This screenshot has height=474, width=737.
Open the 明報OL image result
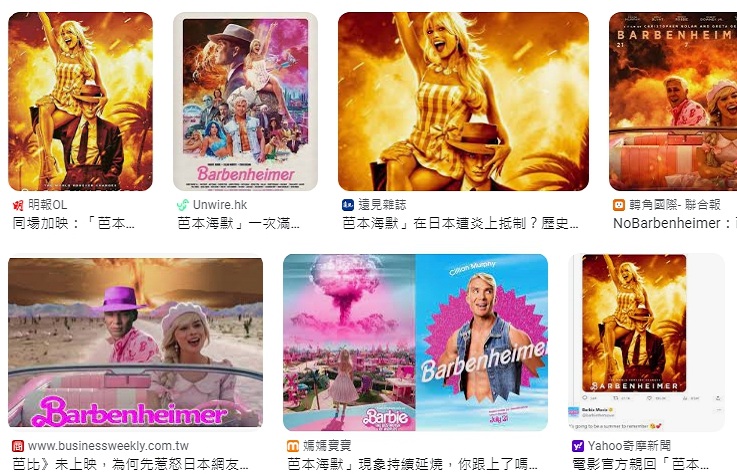click(x=80, y=101)
